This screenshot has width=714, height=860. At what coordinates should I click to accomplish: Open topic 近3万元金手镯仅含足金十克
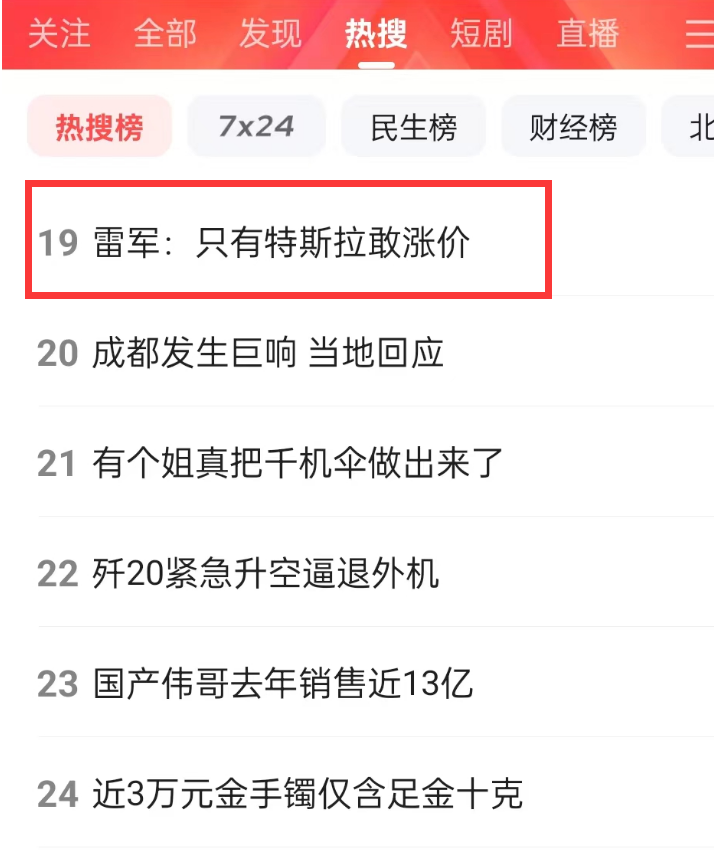click(x=307, y=794)
